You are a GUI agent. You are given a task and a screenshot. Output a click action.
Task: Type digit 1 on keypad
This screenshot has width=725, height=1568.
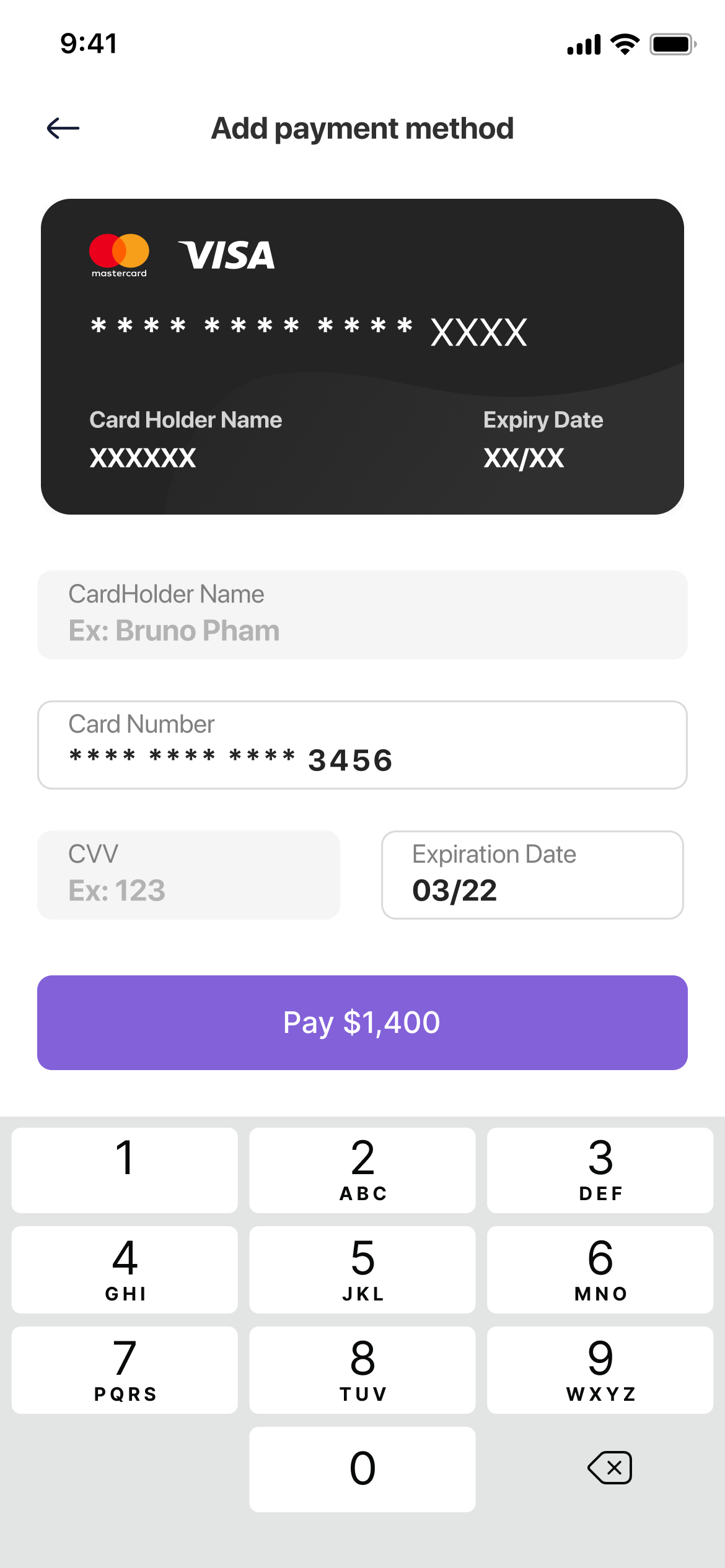(x=125, y=1170)
